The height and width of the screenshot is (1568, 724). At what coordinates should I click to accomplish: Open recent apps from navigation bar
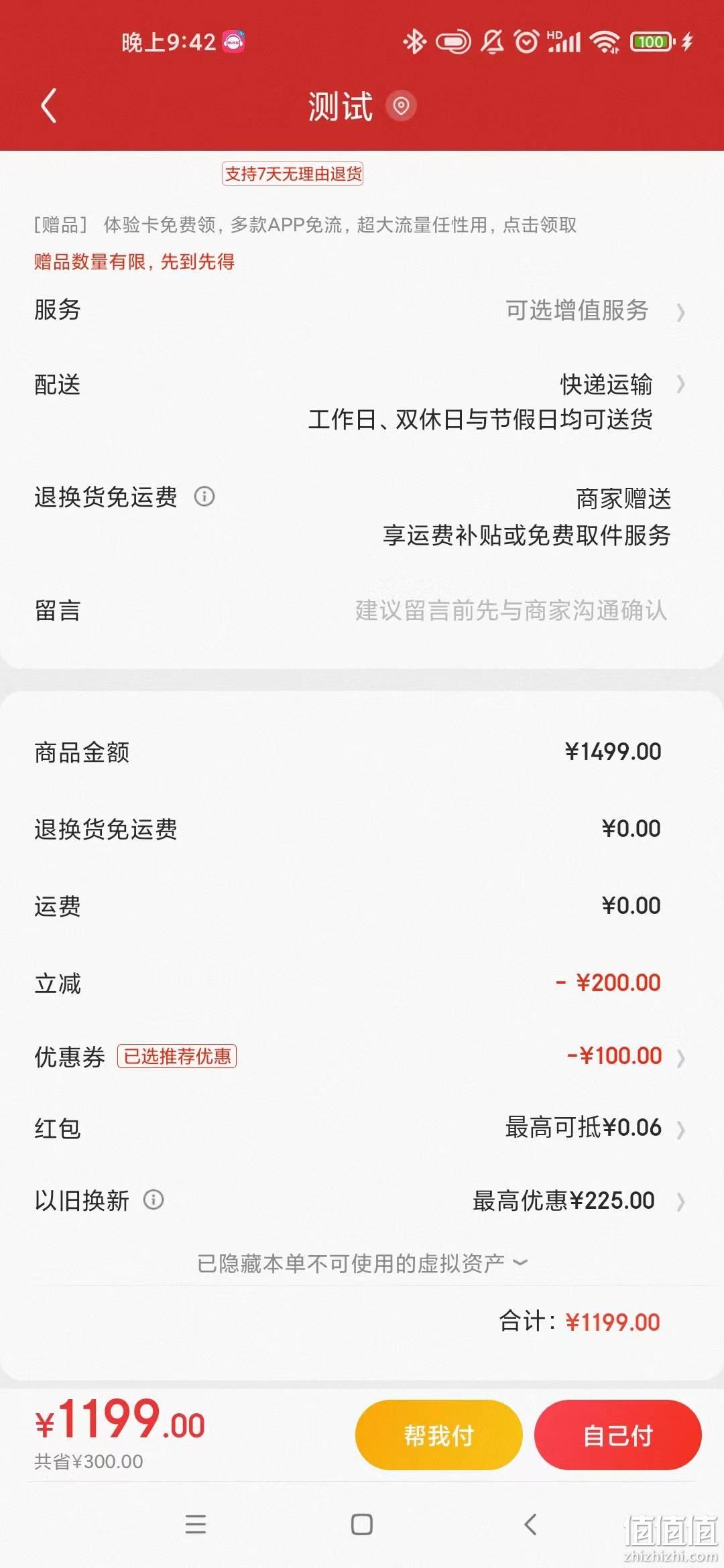(195, 1524)
